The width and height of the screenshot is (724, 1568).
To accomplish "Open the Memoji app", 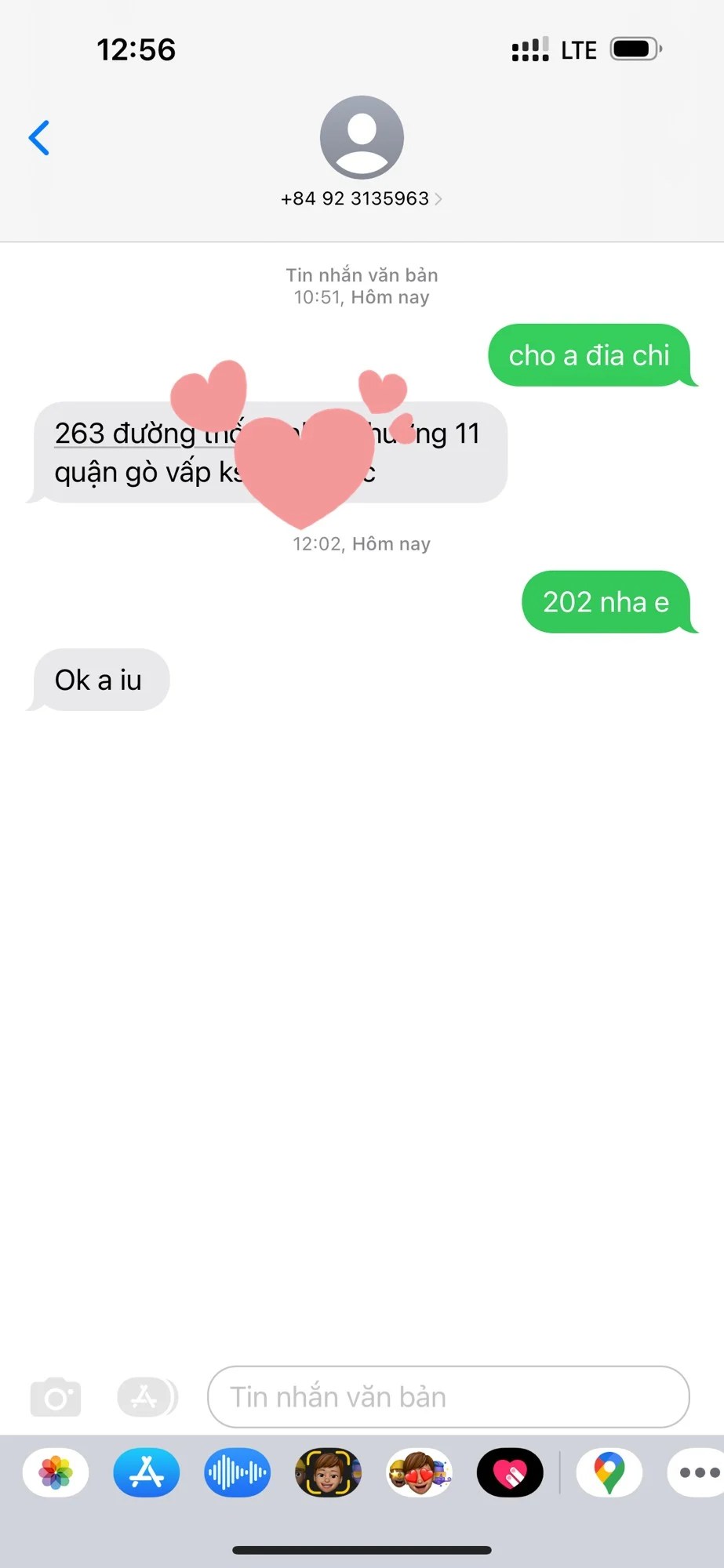I will pyautogui.click(x=328, y=1472).
